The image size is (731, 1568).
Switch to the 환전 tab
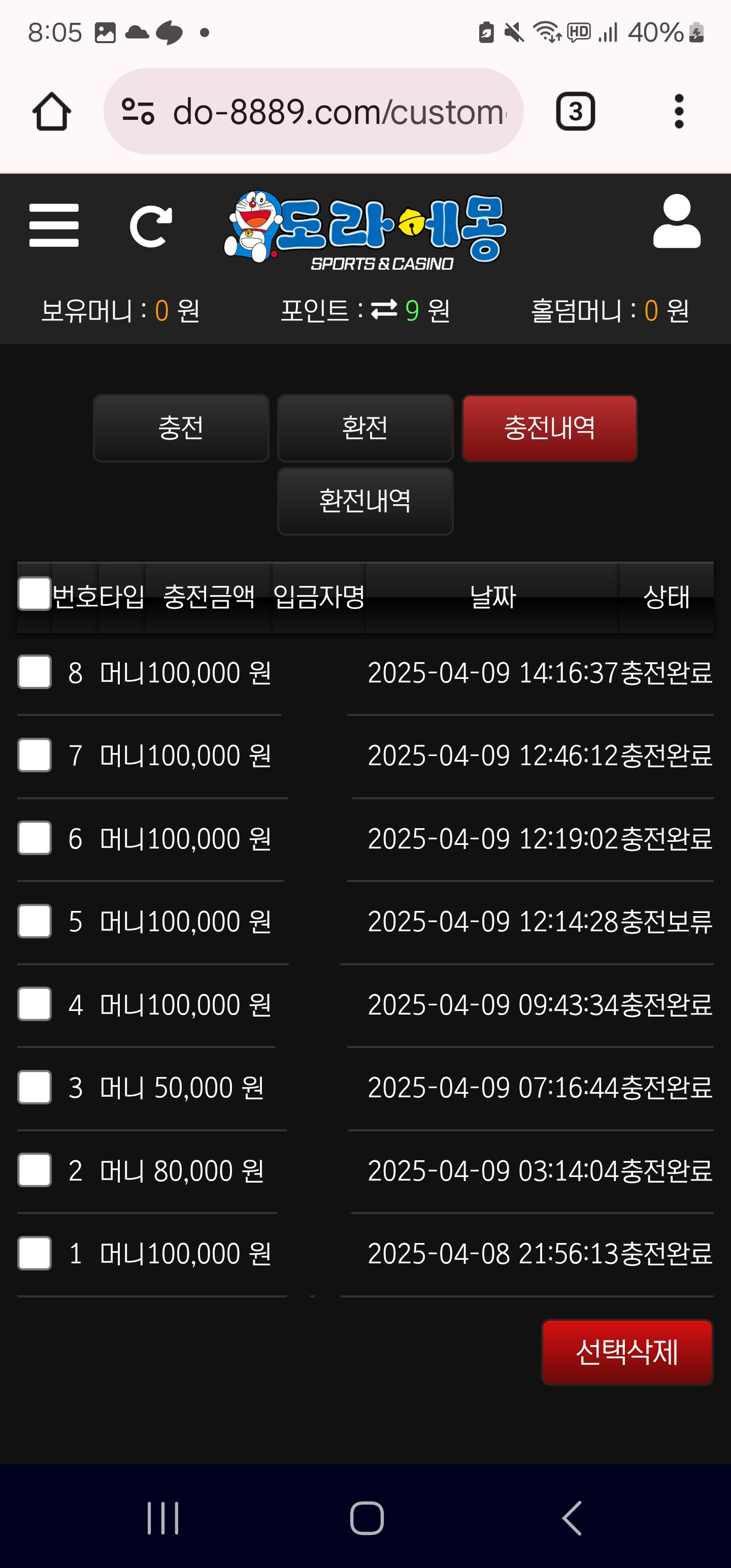pyautogui.click(x=365, y=428)
